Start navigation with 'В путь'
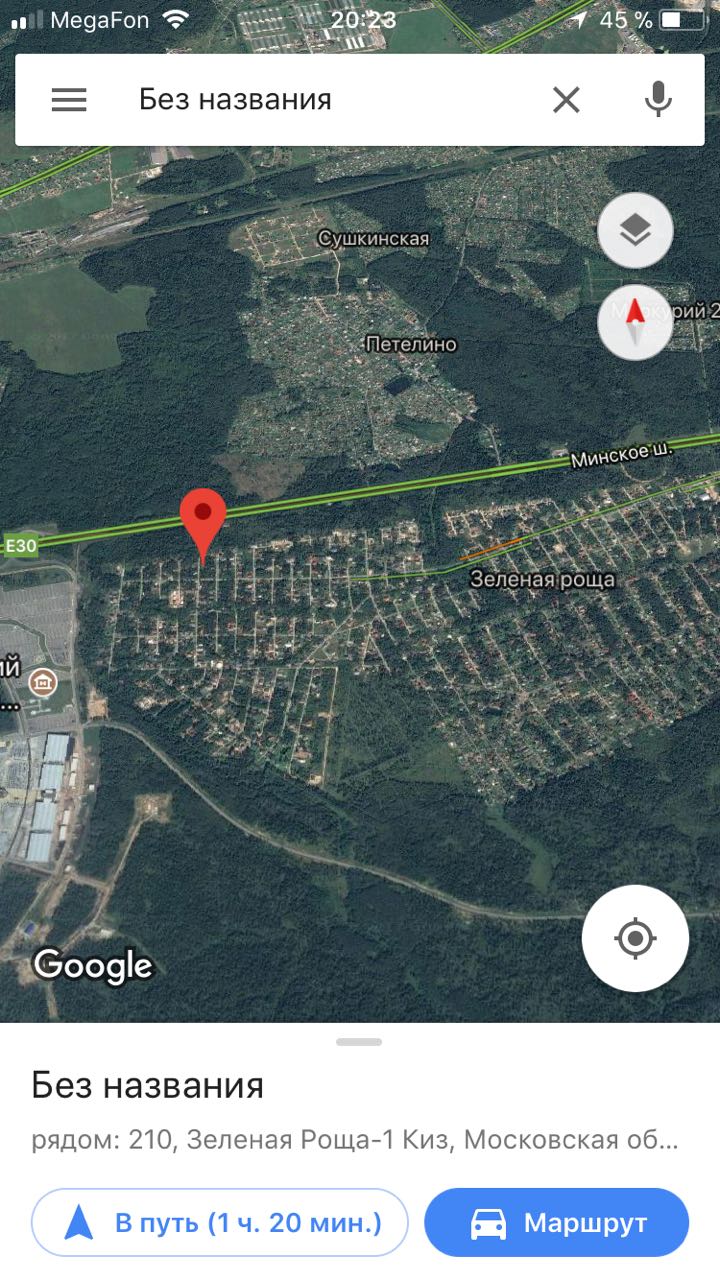 tap(220, 1222)
